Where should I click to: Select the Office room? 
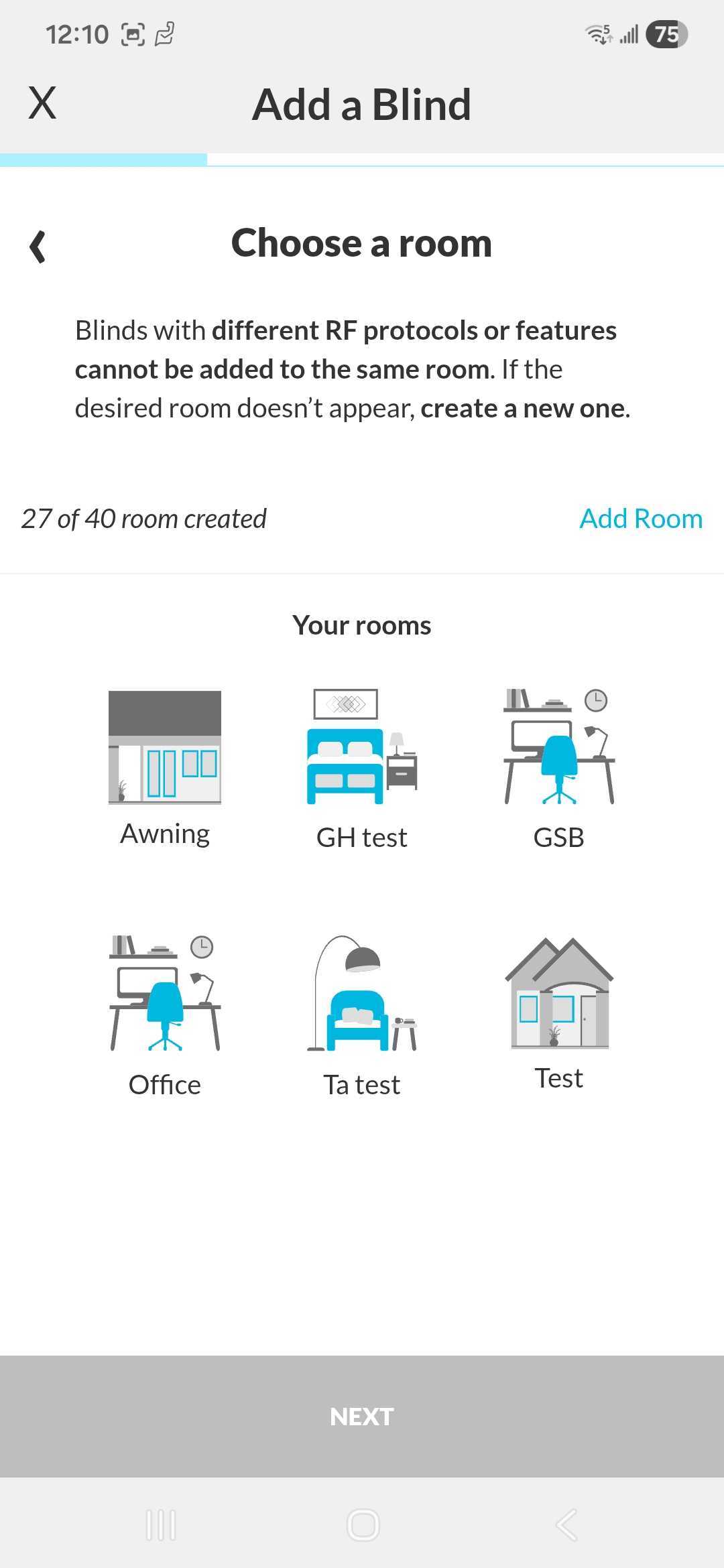165,1015
